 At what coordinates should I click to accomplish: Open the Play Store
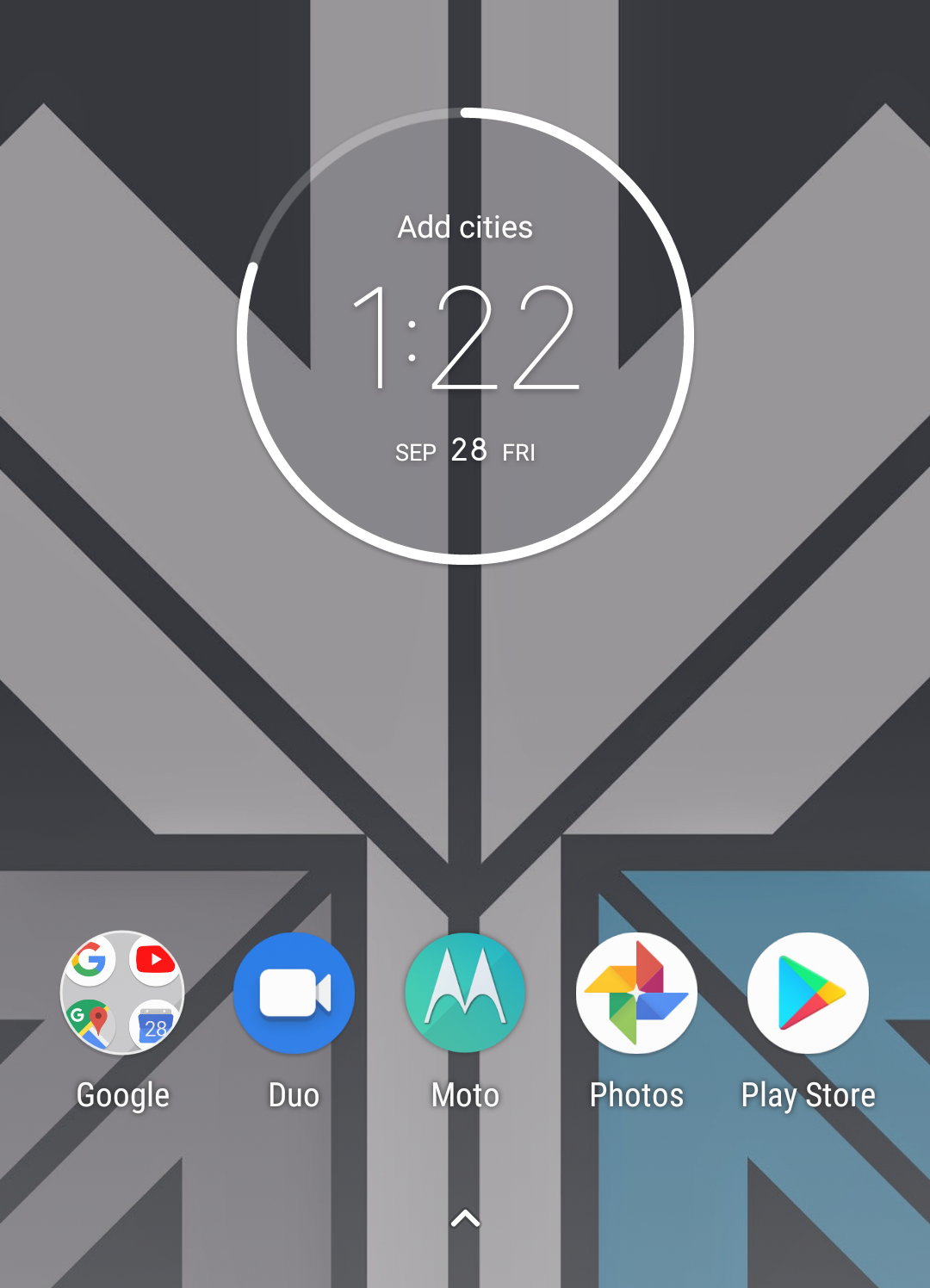(x=808, y=993)
